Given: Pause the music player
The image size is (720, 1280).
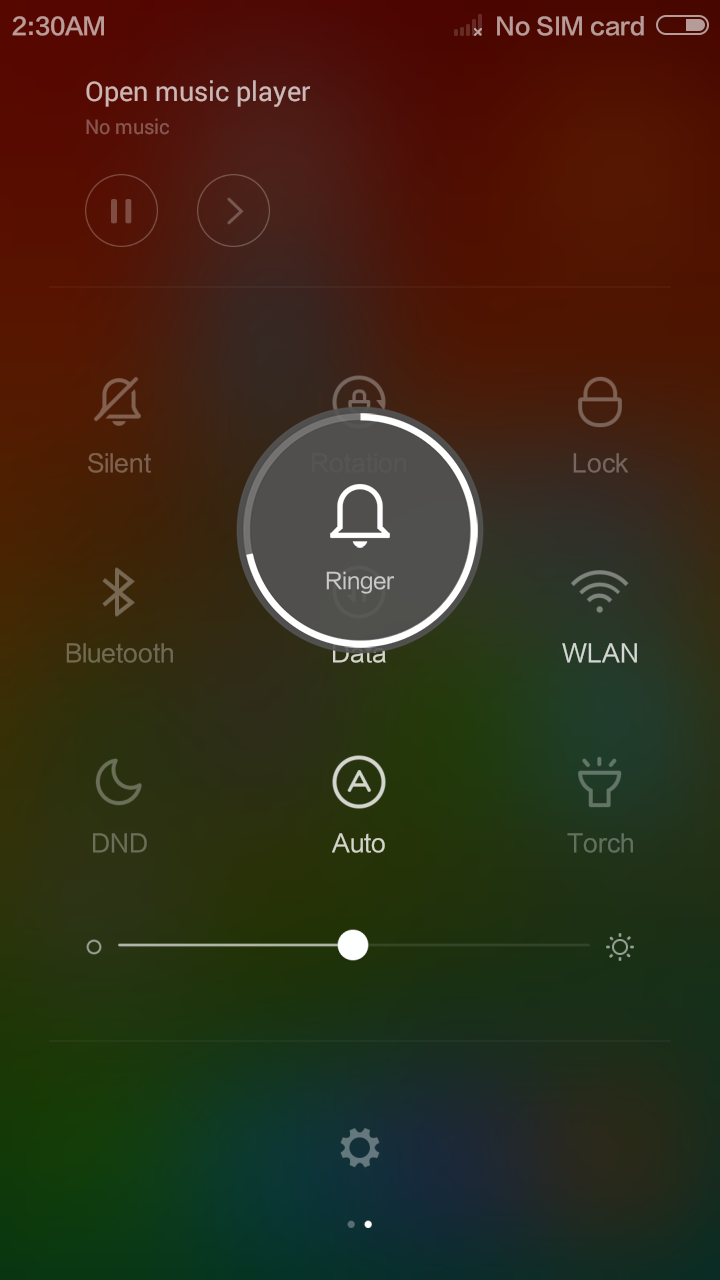Looking at the screenshot, I should 121,210.
